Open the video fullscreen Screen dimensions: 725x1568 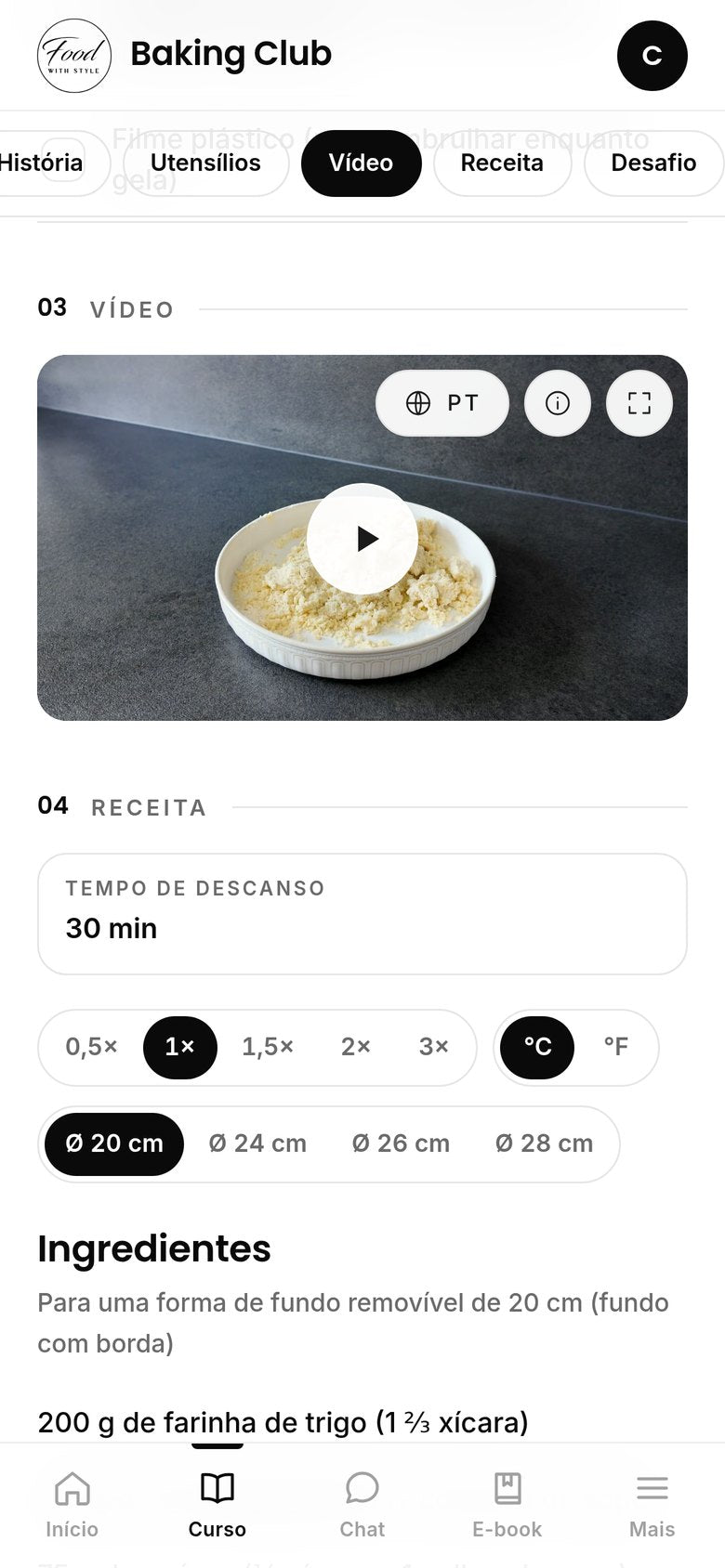point(639,403)
